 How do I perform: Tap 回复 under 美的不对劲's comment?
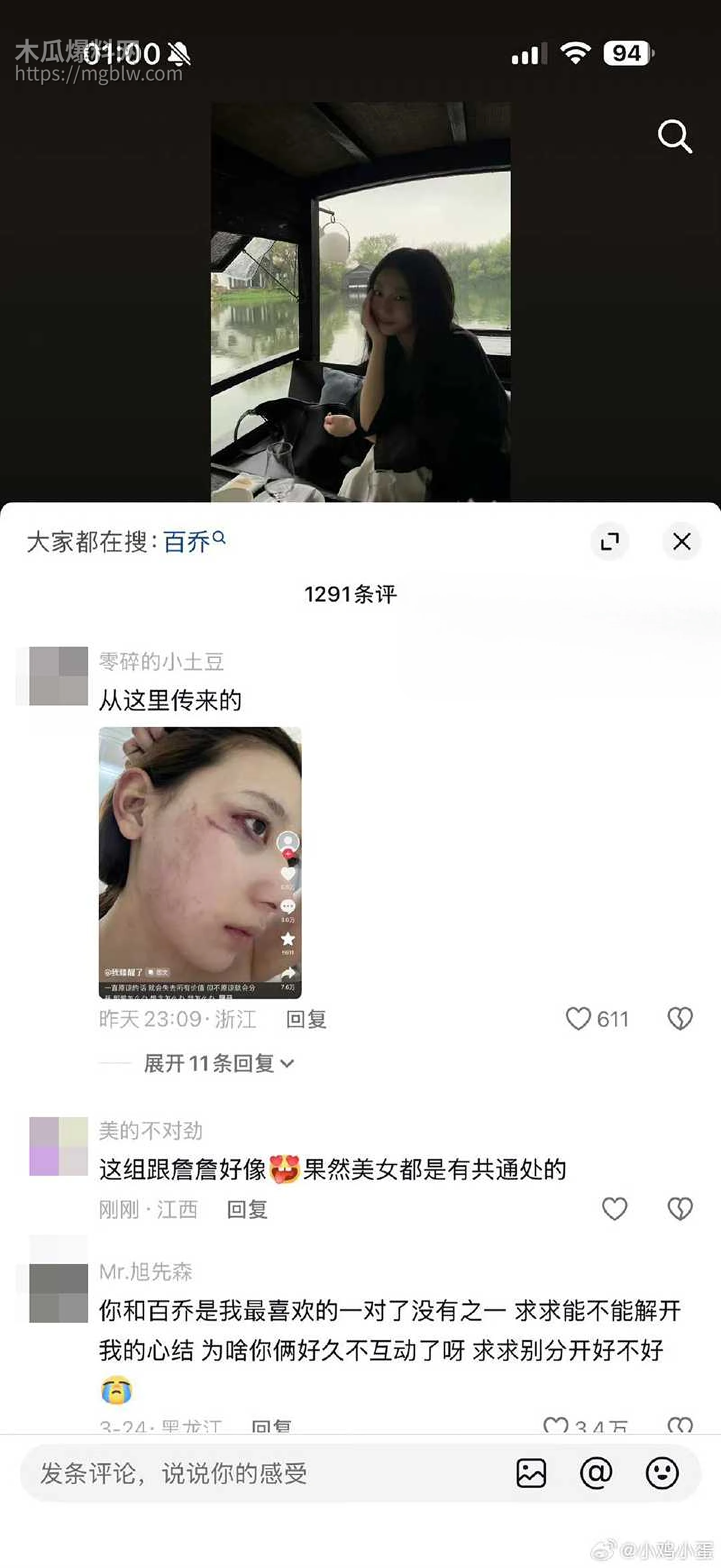click(246, 1210)
